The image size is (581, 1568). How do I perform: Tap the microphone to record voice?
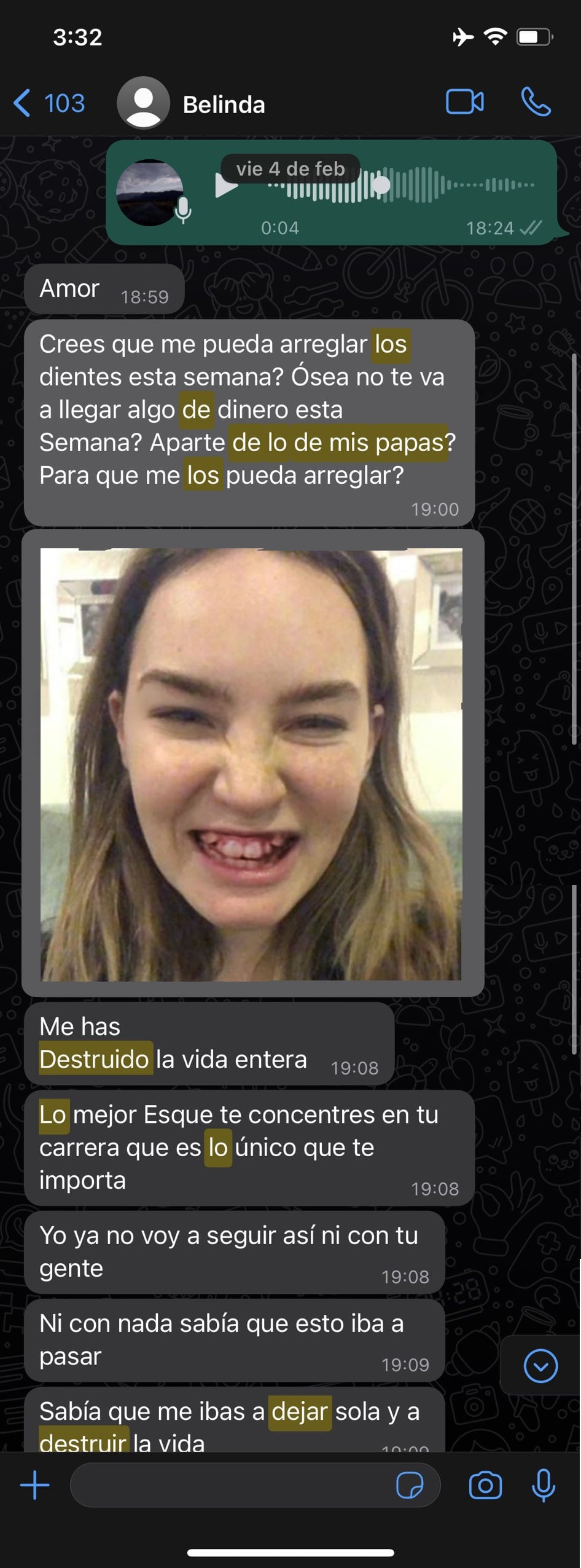(544, 1486)
